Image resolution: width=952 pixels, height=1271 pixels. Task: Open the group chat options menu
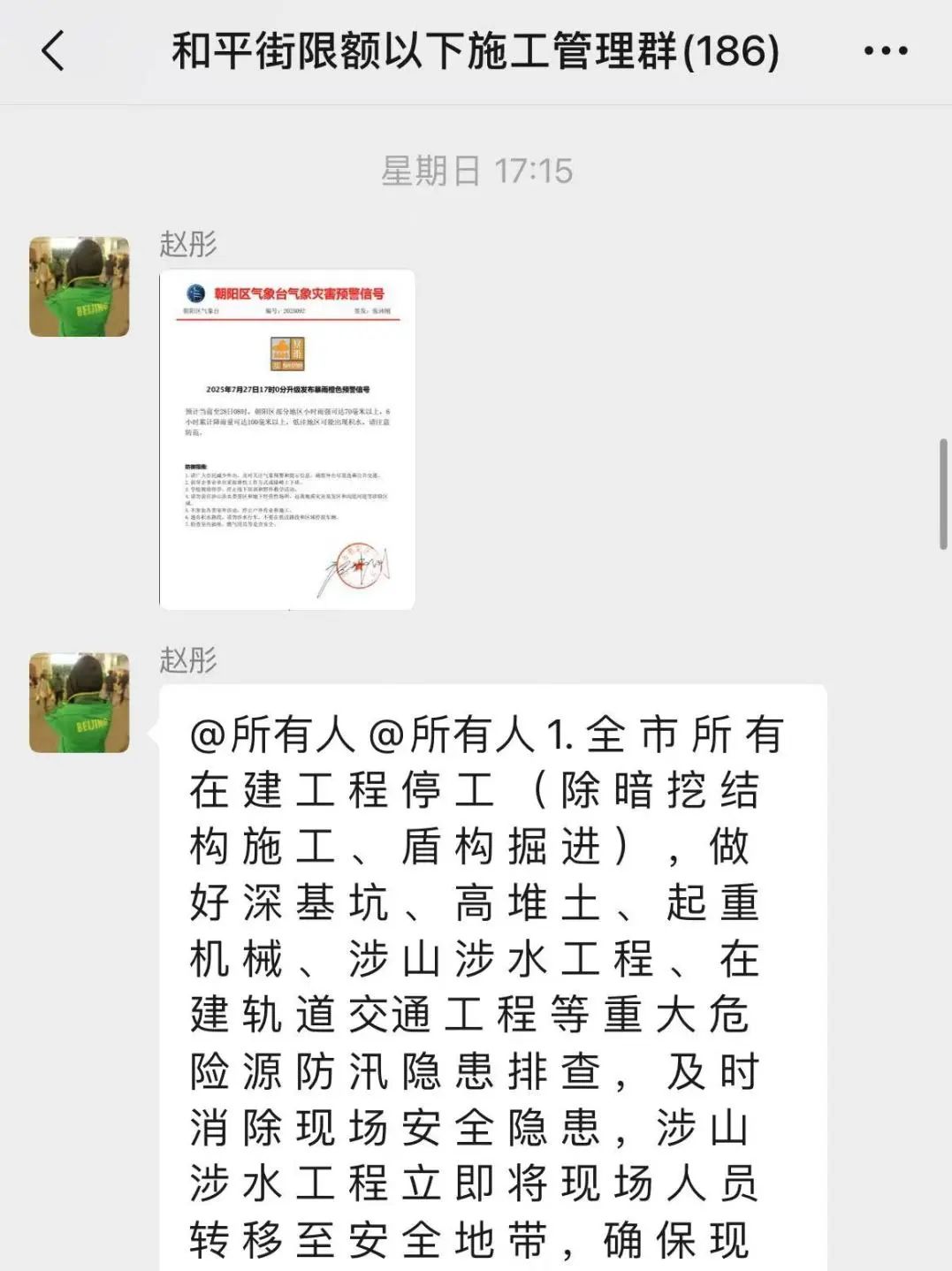886,50
